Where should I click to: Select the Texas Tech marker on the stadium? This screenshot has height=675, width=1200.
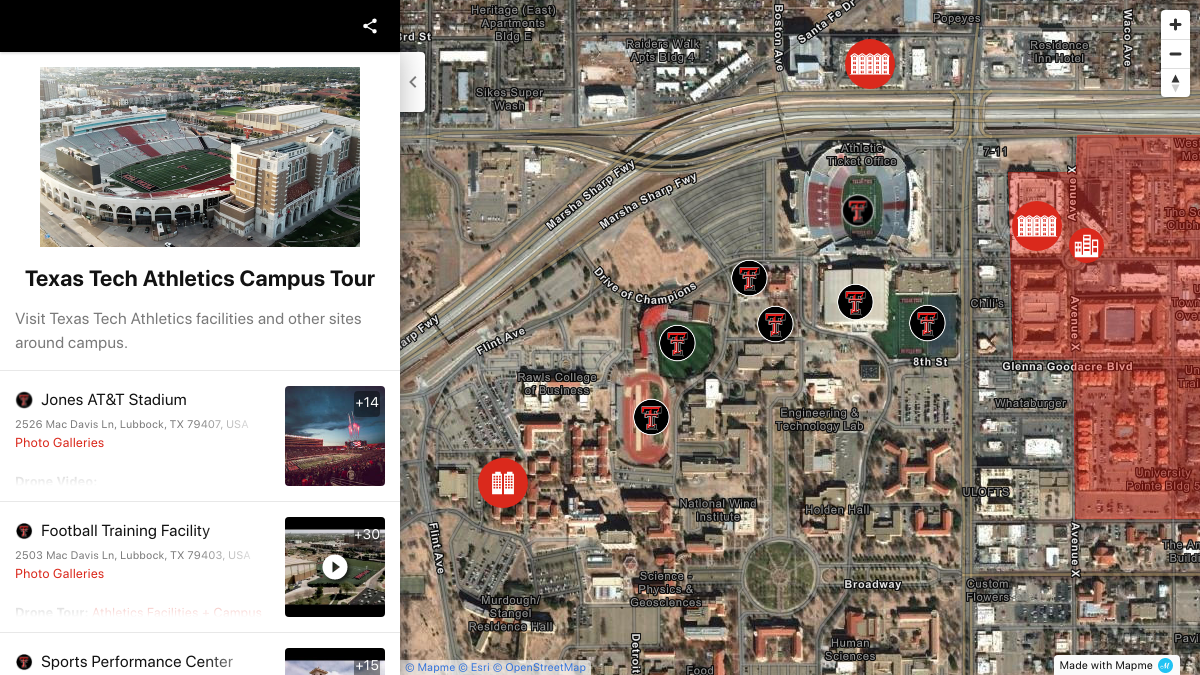(856, 210)
